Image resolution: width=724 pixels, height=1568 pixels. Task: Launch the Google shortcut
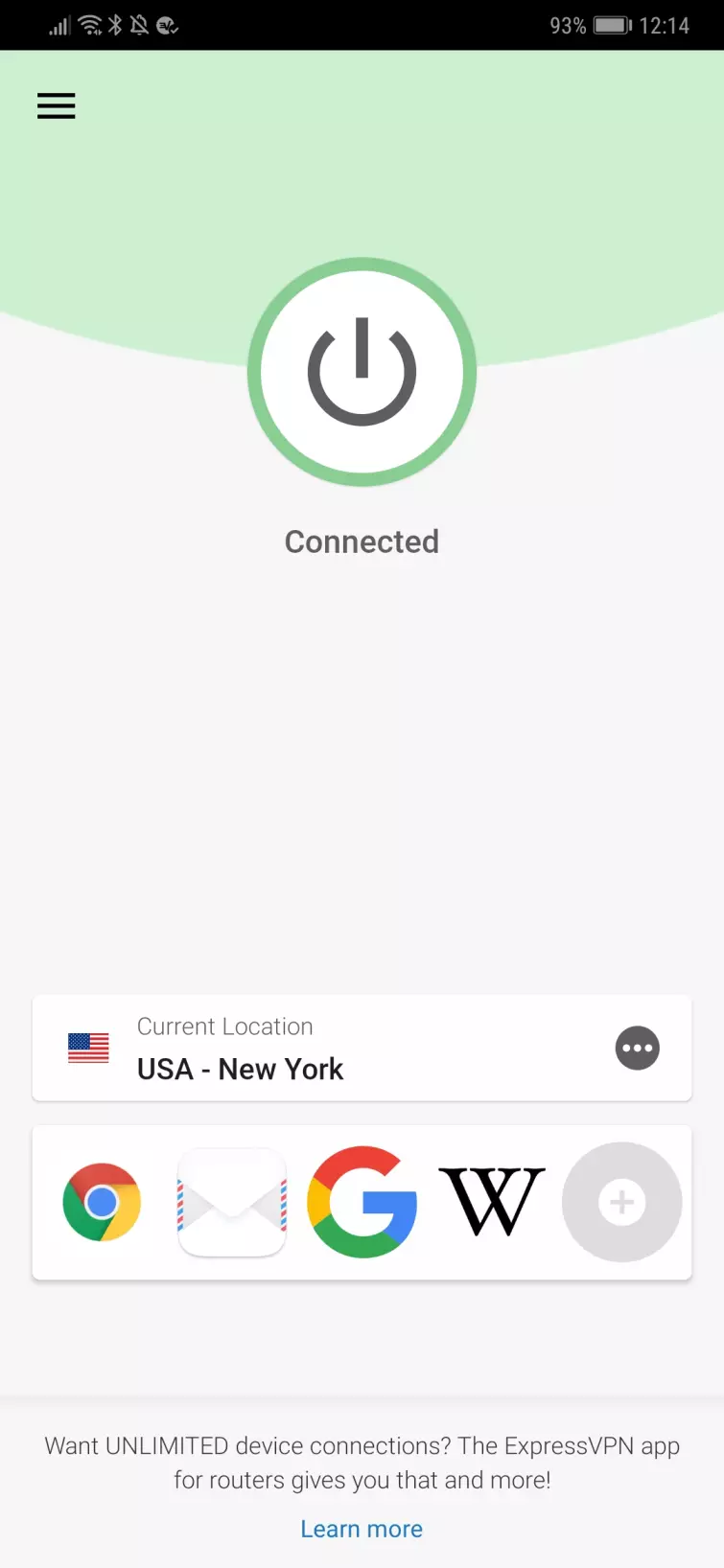pos(362,1202)
